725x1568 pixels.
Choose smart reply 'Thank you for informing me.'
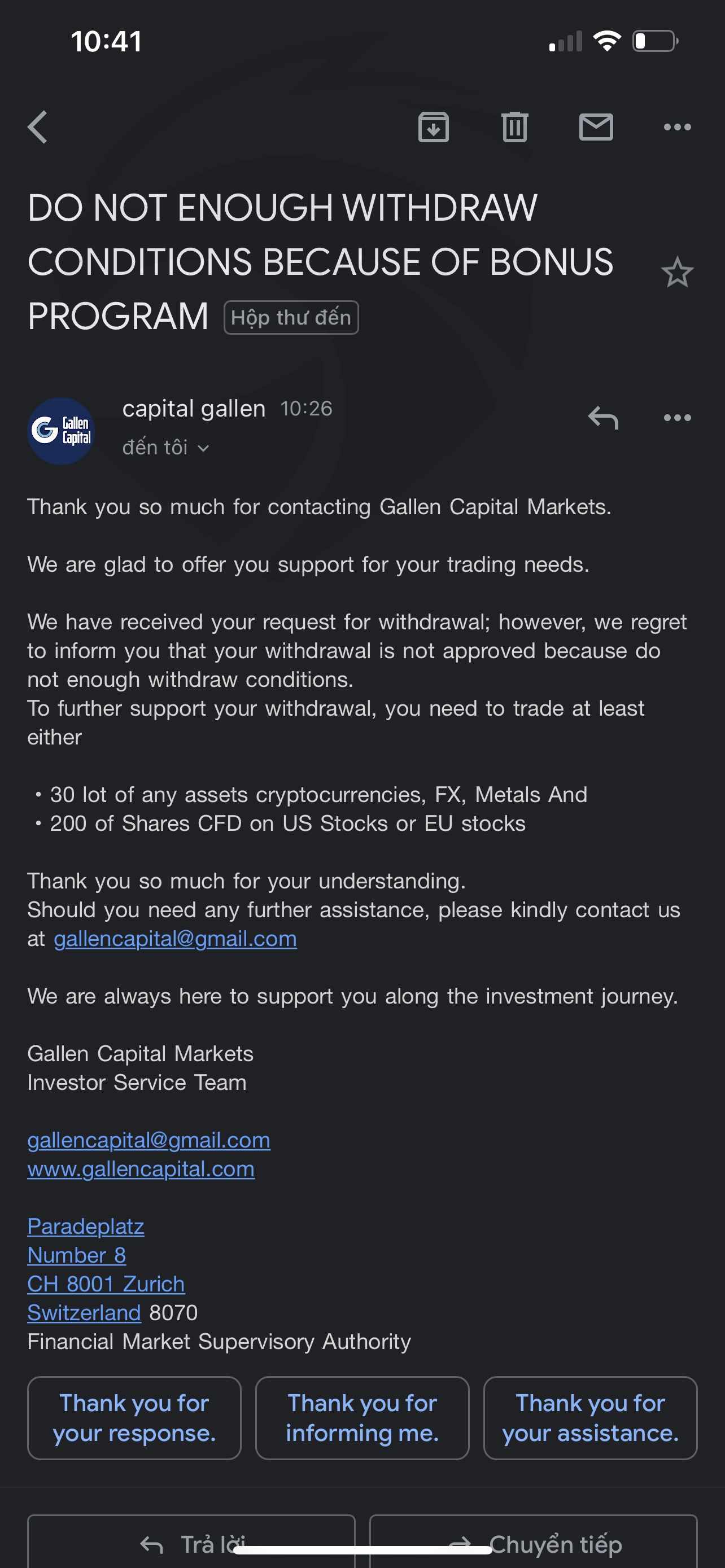362,1418
